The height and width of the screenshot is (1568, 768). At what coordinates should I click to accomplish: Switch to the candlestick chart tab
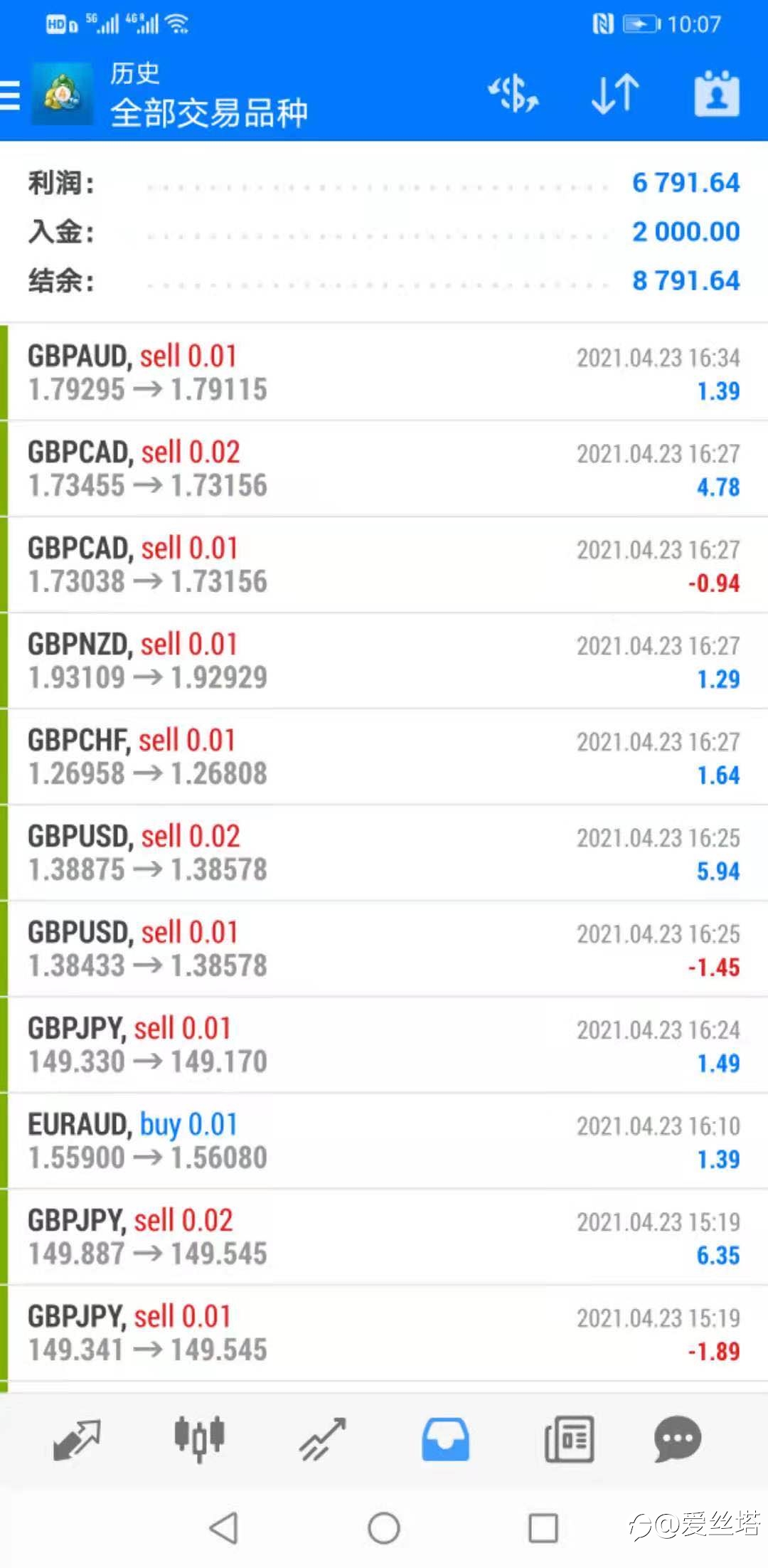pyautogui.click(x=200, y=1439)
